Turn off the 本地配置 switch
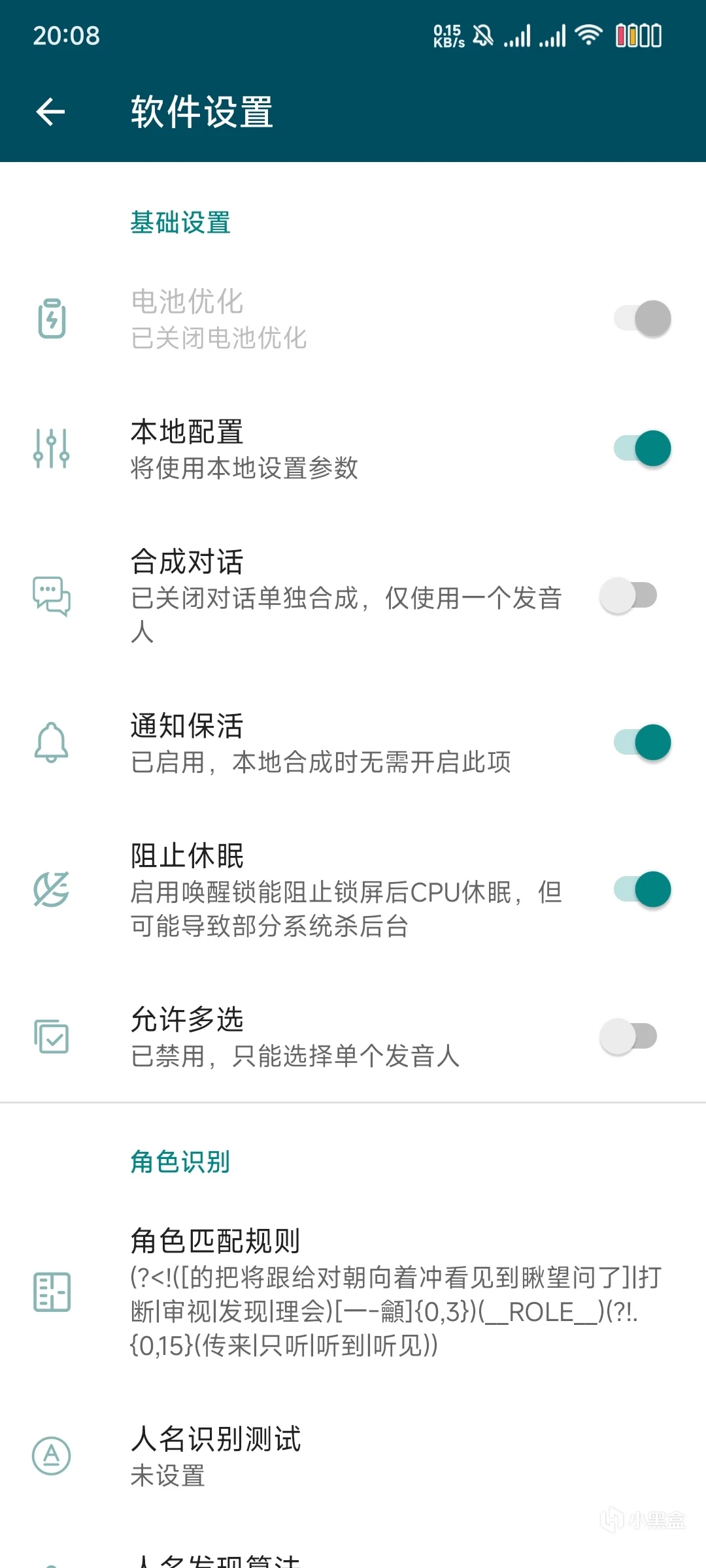706x1568 pixels. pyautogui.click(x=642, y=449)
